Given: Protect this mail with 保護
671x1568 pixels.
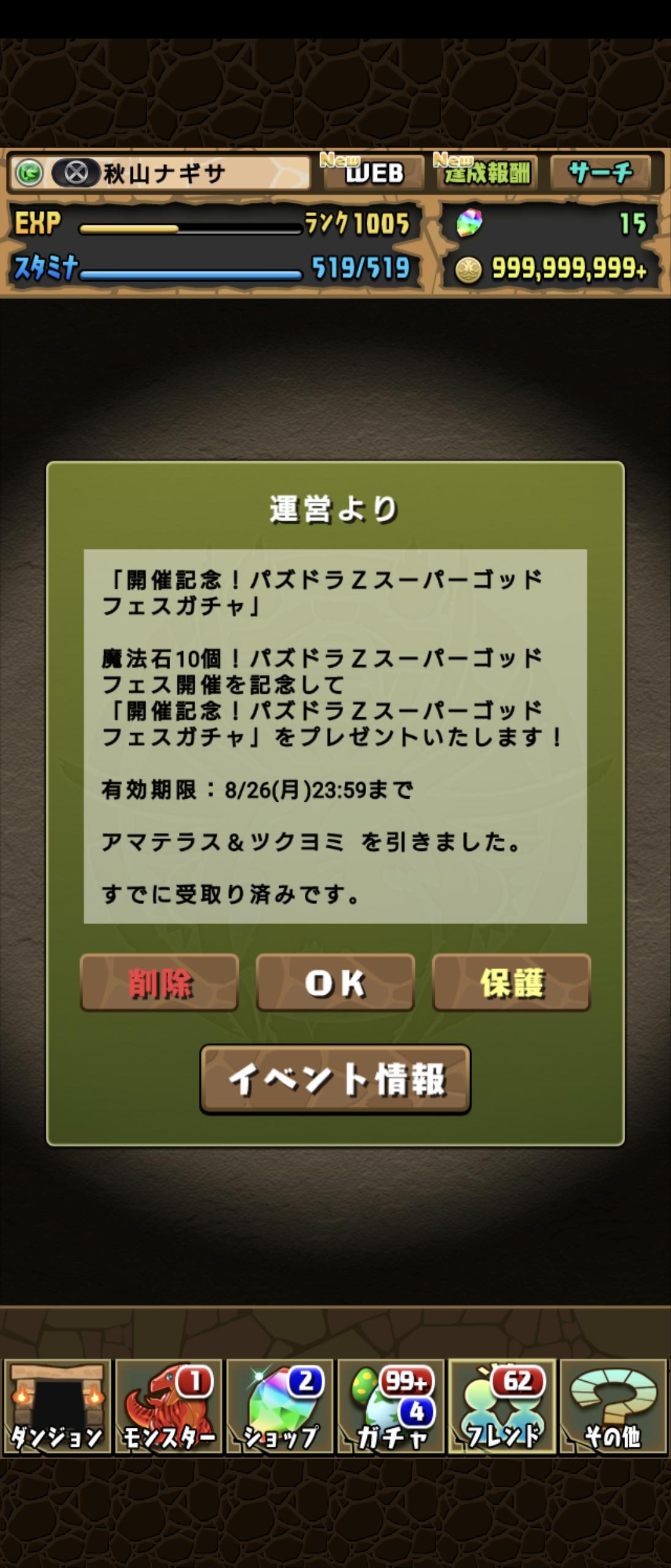Looking at the screenshot, I should click(511, 983).
